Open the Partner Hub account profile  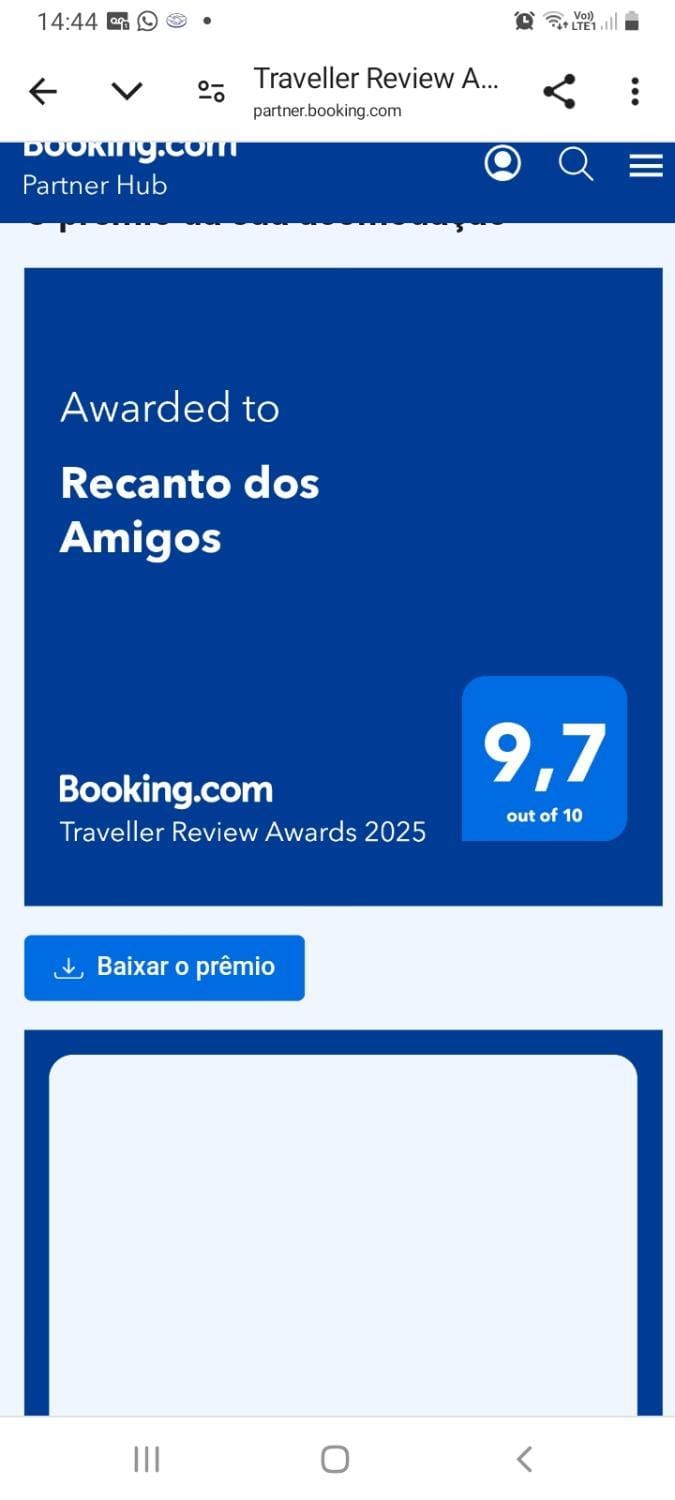503,164
